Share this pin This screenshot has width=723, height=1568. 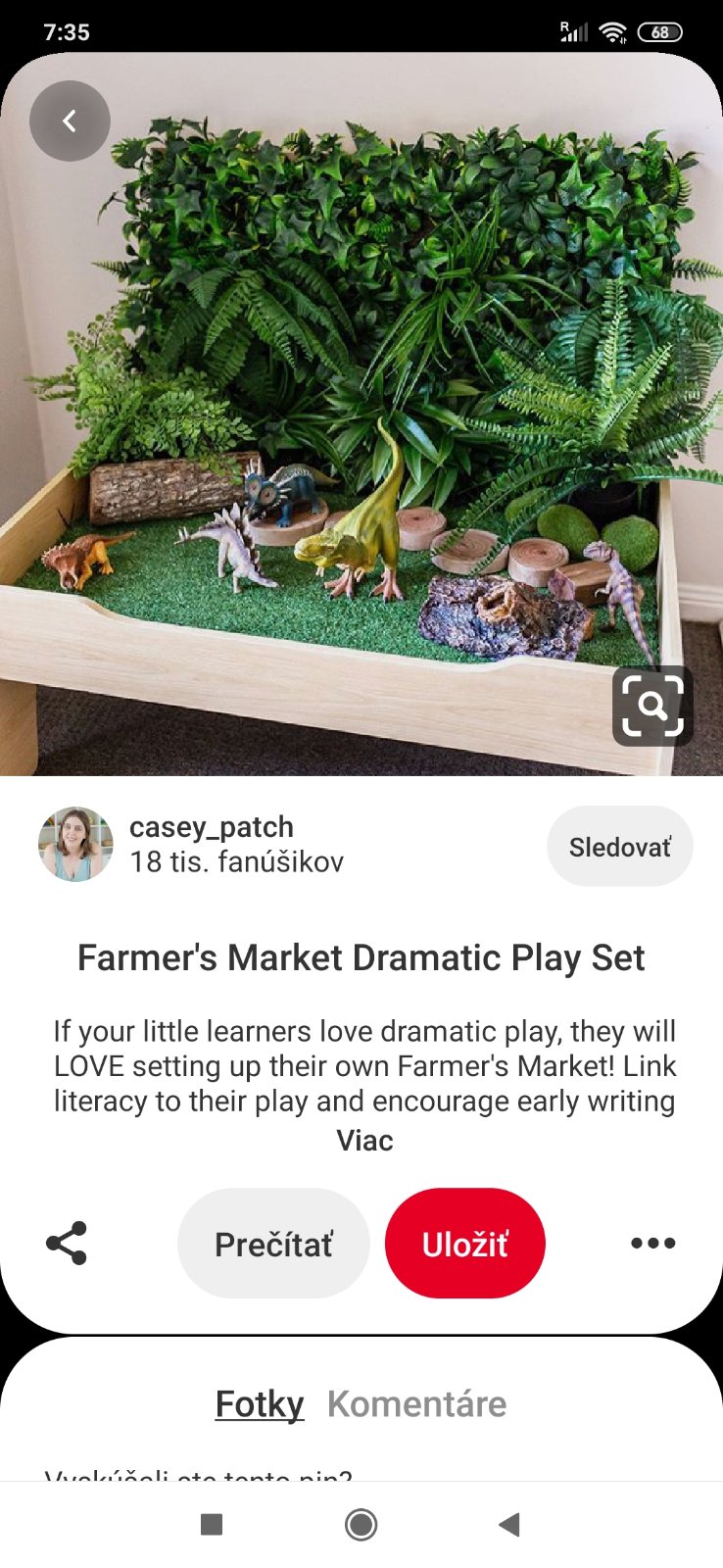[67, 1243]
